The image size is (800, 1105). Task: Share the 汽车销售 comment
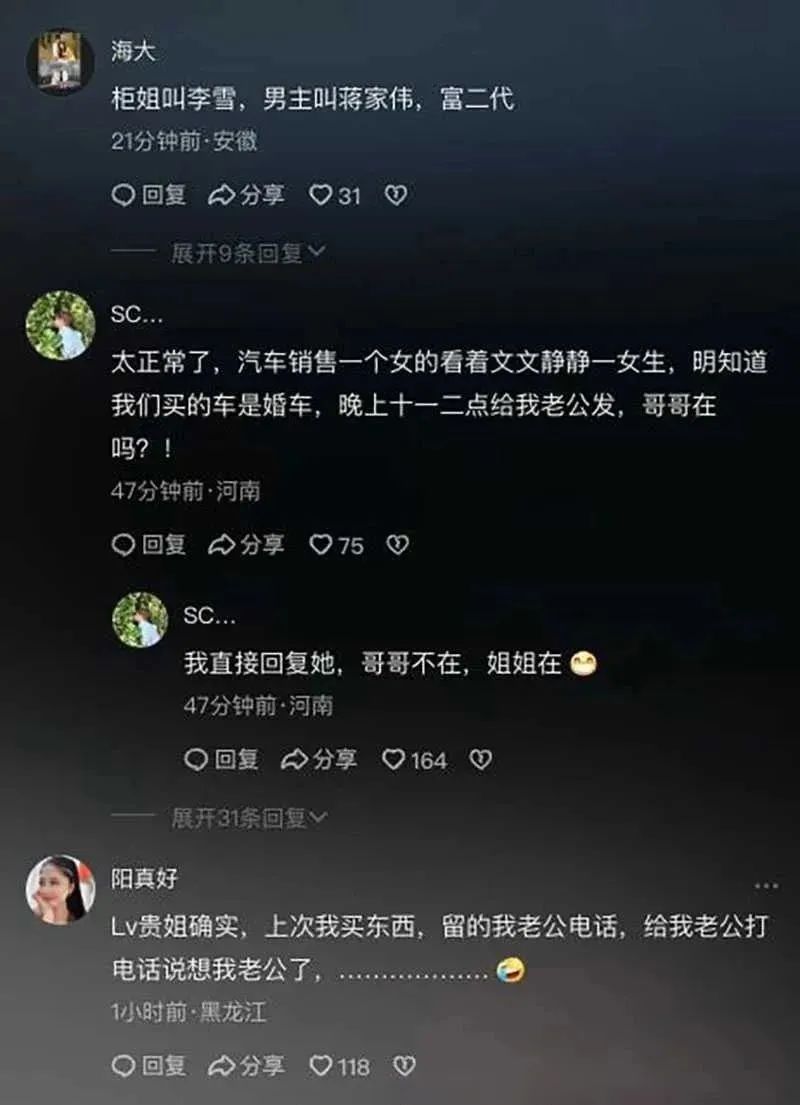click(x=246, y=545)
